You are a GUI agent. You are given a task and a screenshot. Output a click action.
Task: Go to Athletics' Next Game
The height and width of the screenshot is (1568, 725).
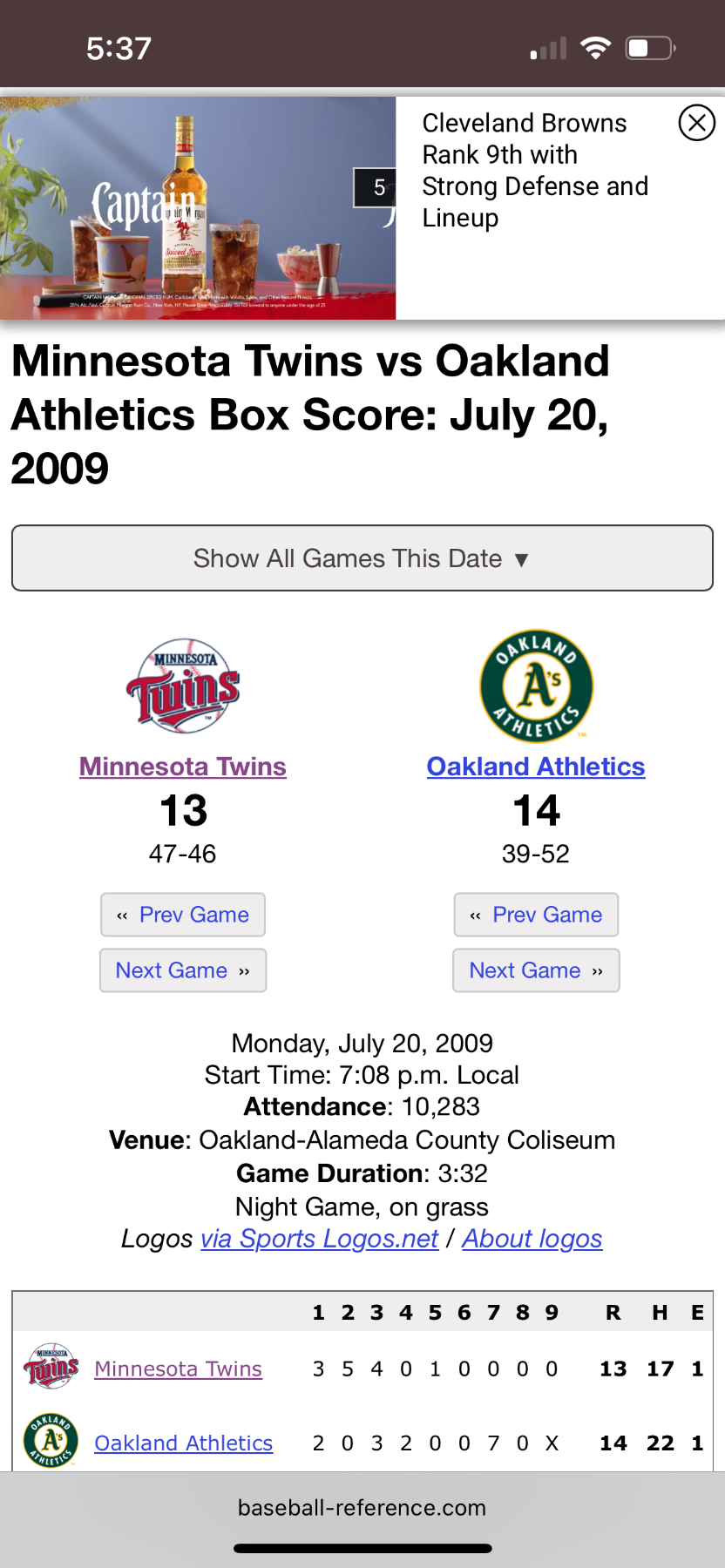(x=536, y=970)
